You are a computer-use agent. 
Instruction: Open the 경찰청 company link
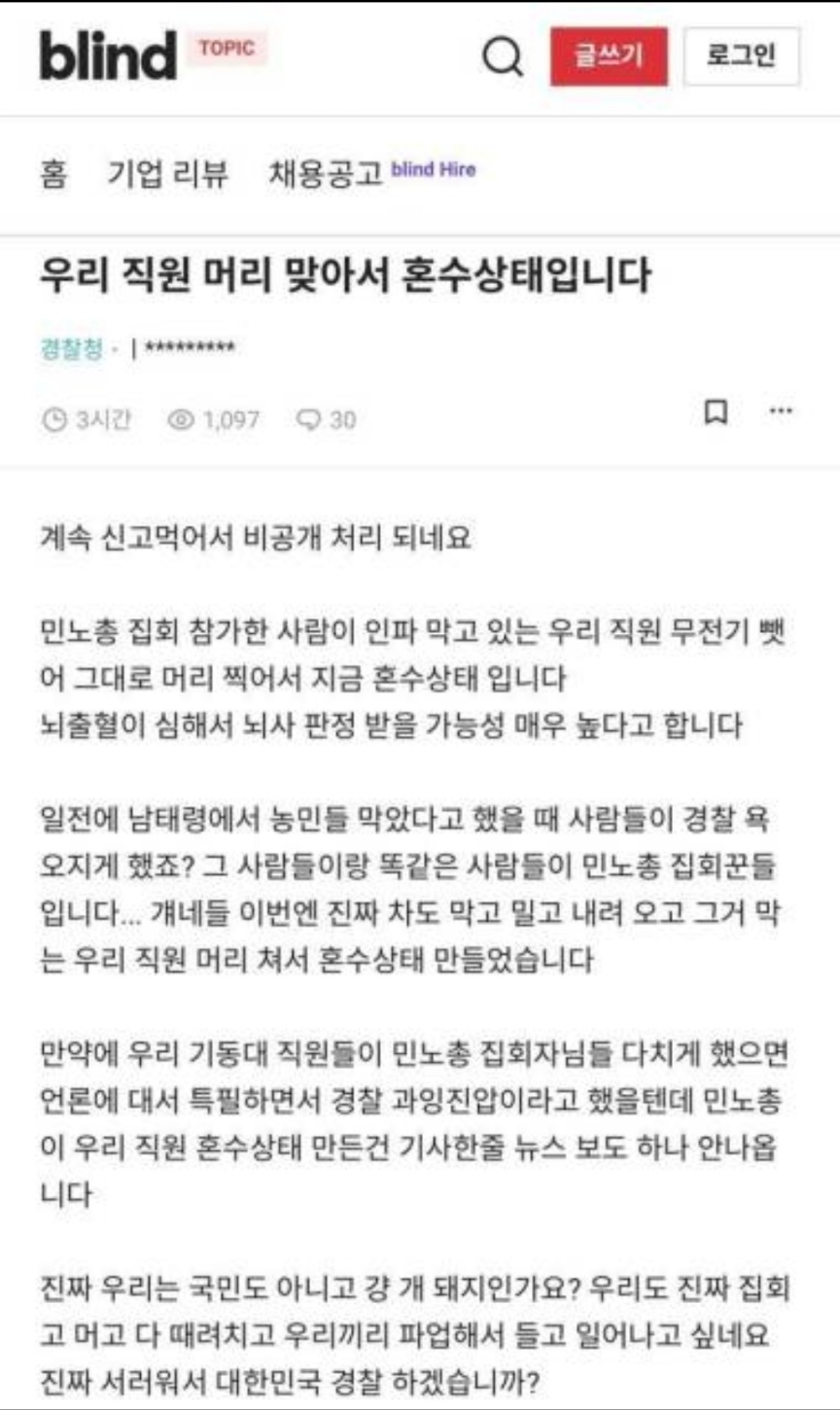pyautogui.click(x=71, y=348)
